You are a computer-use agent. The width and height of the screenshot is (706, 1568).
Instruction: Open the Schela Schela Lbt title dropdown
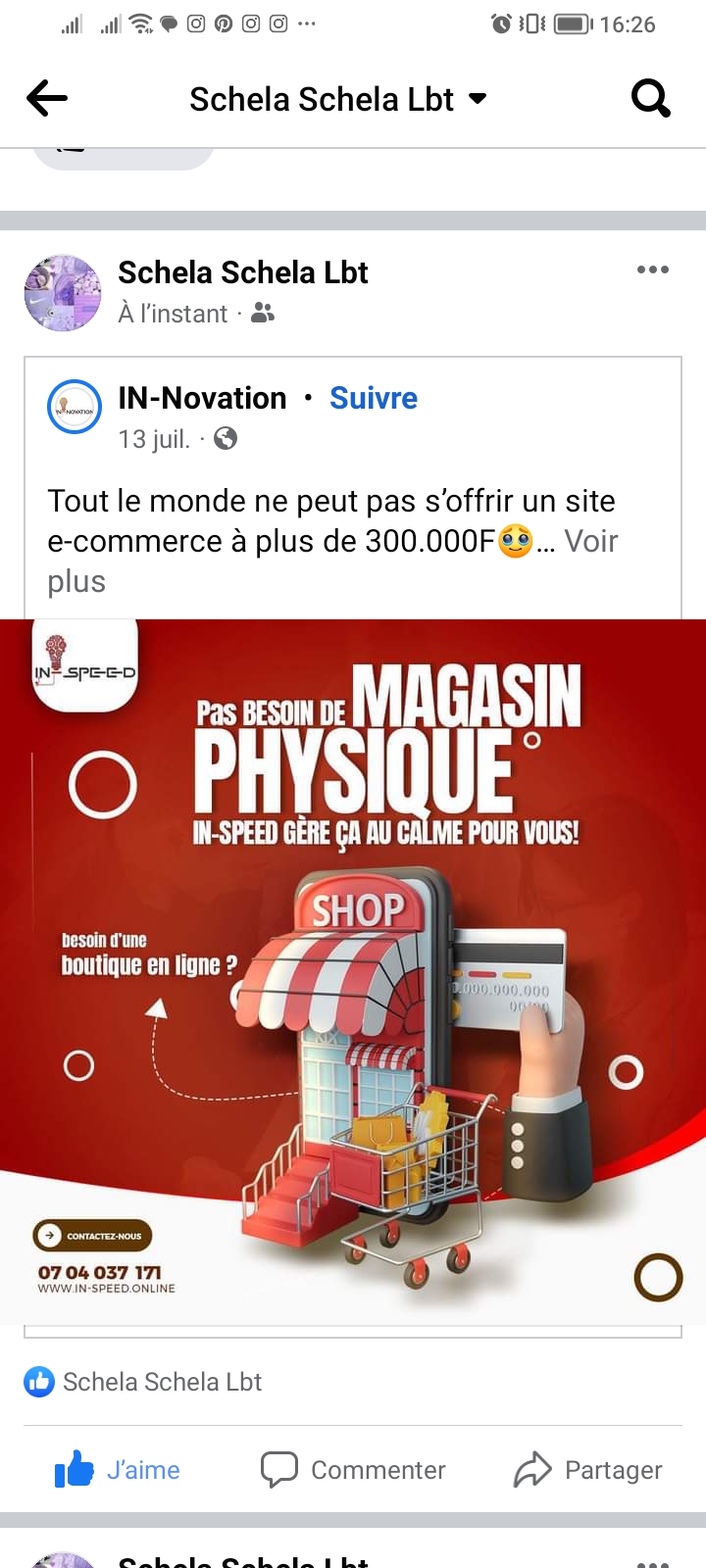(338, 99)
